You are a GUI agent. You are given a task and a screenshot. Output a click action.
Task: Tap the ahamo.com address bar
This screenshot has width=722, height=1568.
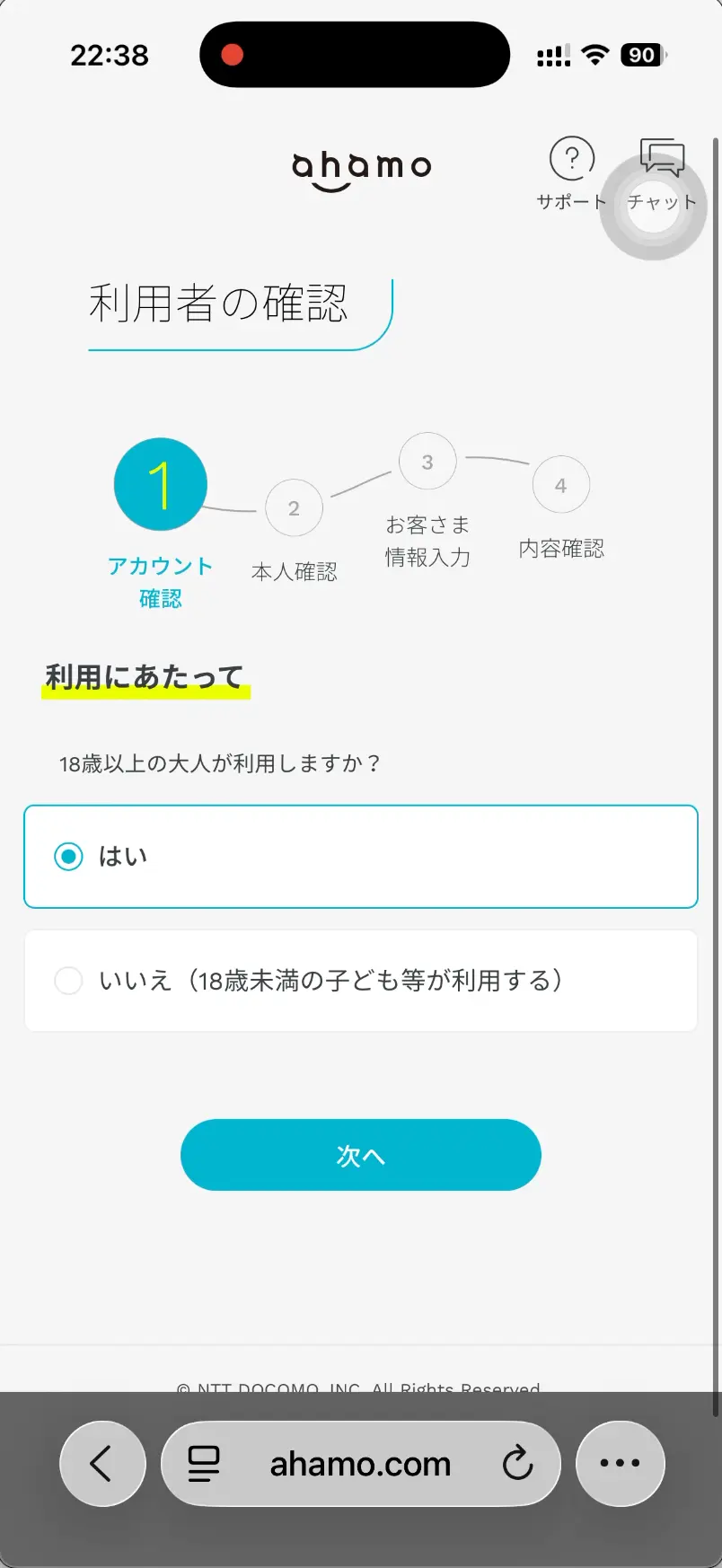click(x=361, y=1462)
